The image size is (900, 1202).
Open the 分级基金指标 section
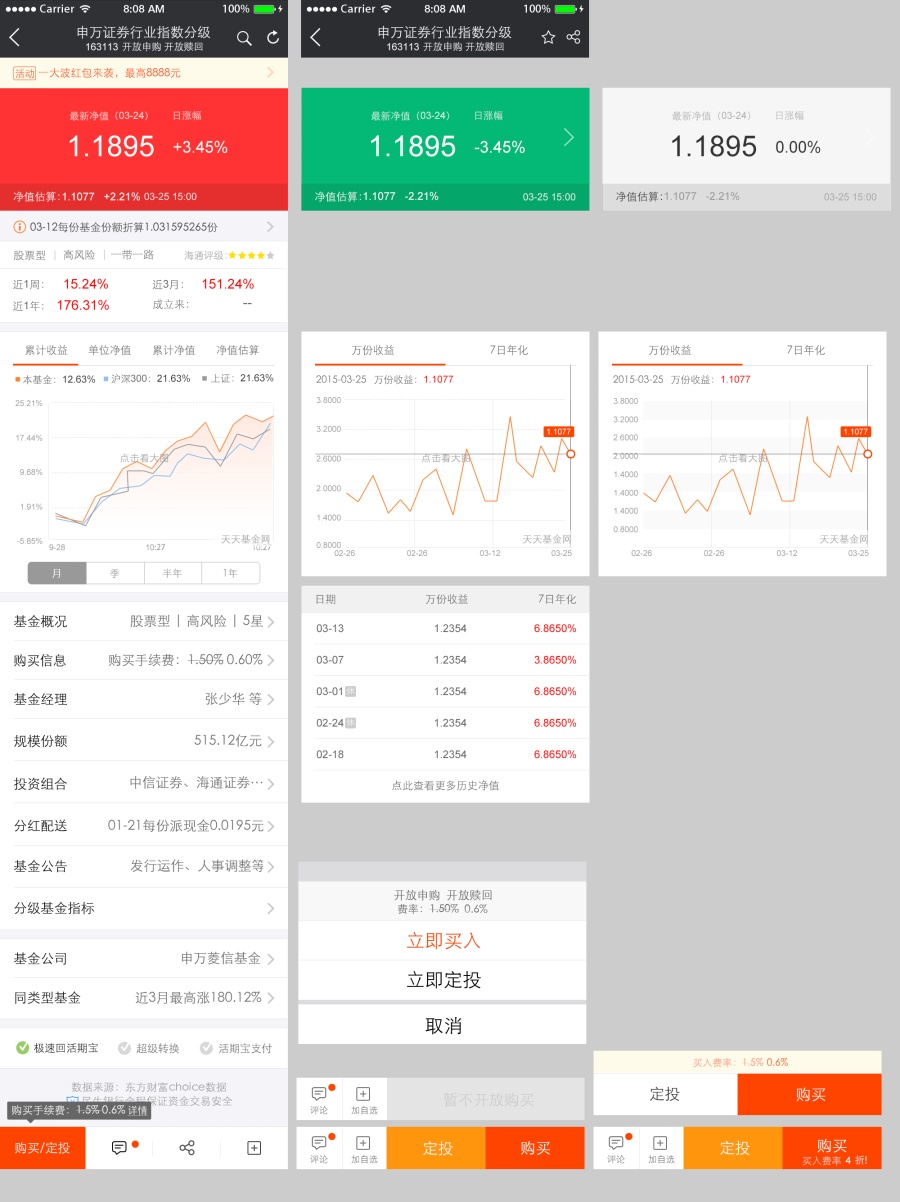(x=145, y=908)
